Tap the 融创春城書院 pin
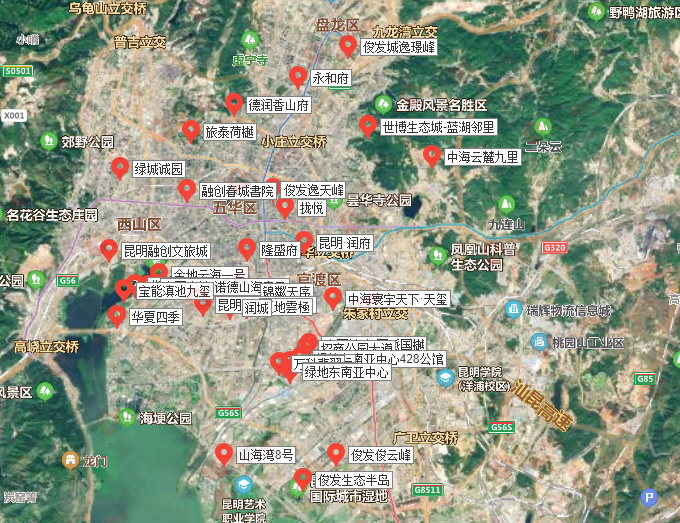 tap(186, 189)
